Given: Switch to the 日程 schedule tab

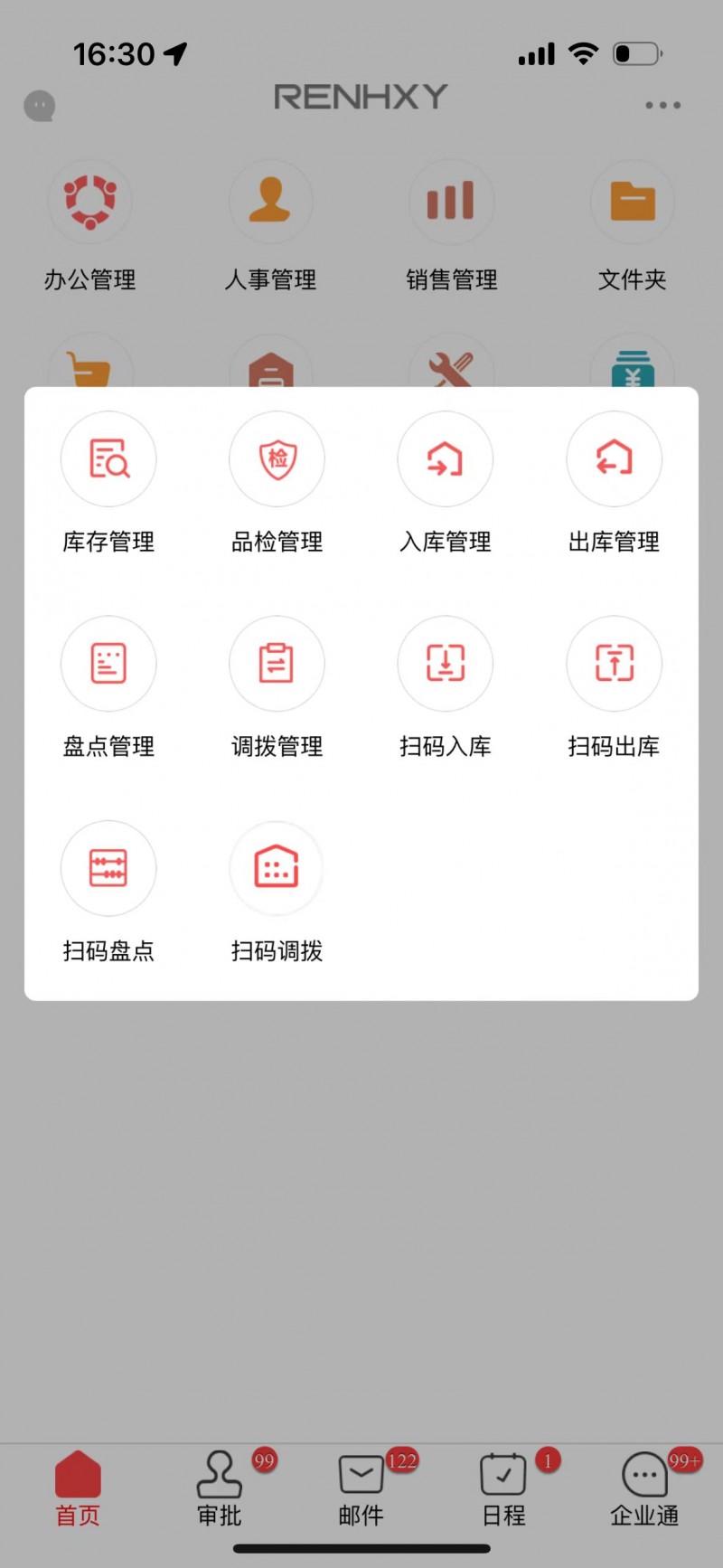Looking at the screenshot, I should 503,1488.
